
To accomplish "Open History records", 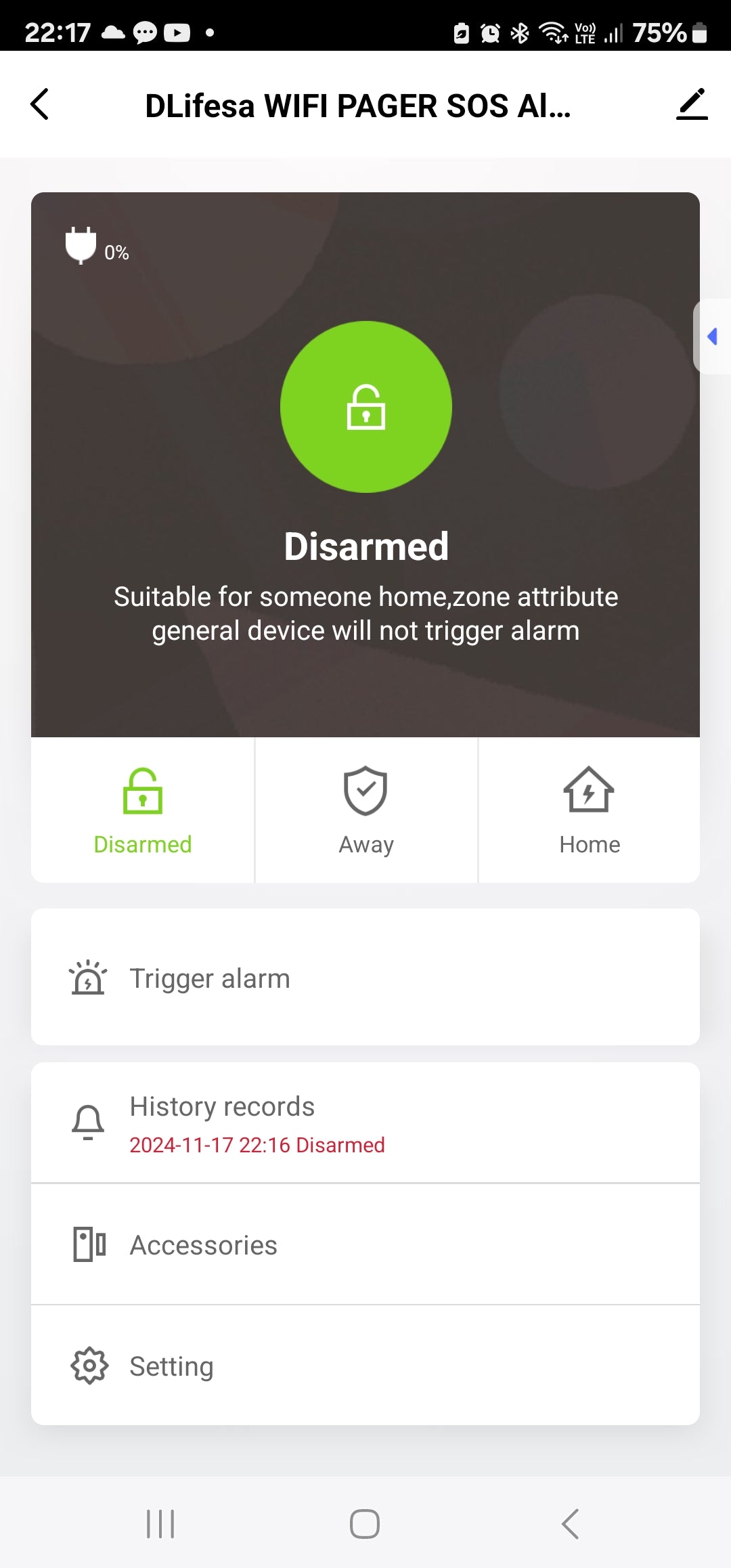I will [x=365, y=1123].
